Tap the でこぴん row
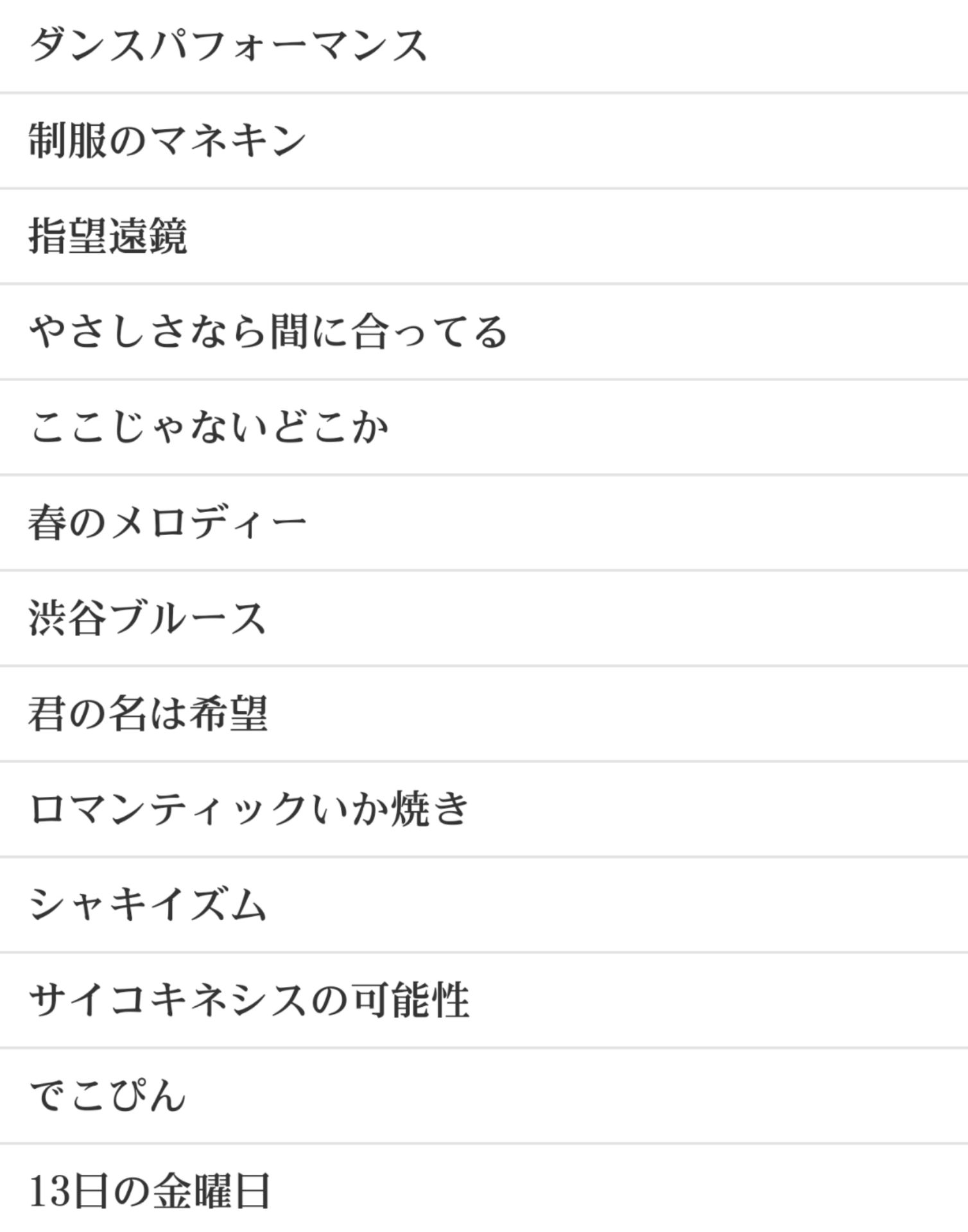 click(x=108, y=1096)
